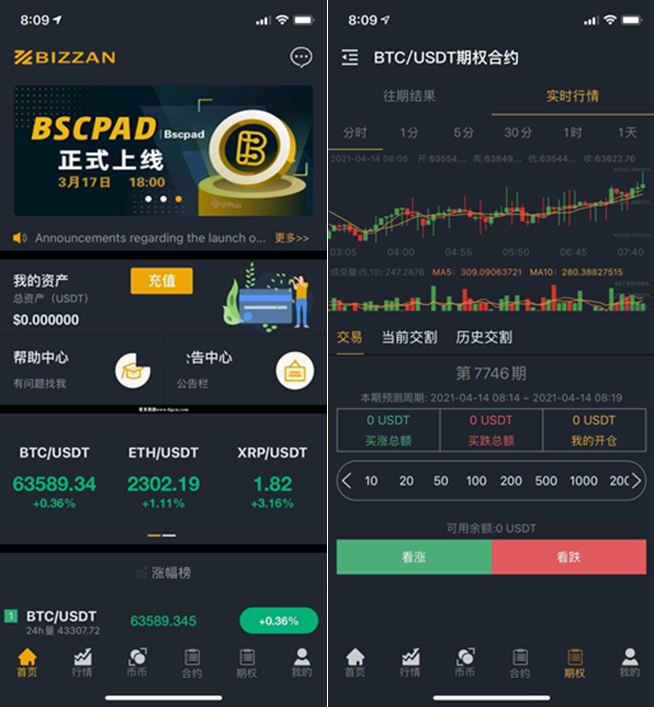This screenshot has height=707, width=654.
Task: Open the XRP/USDT price card
Action: [x=272, y=477]
